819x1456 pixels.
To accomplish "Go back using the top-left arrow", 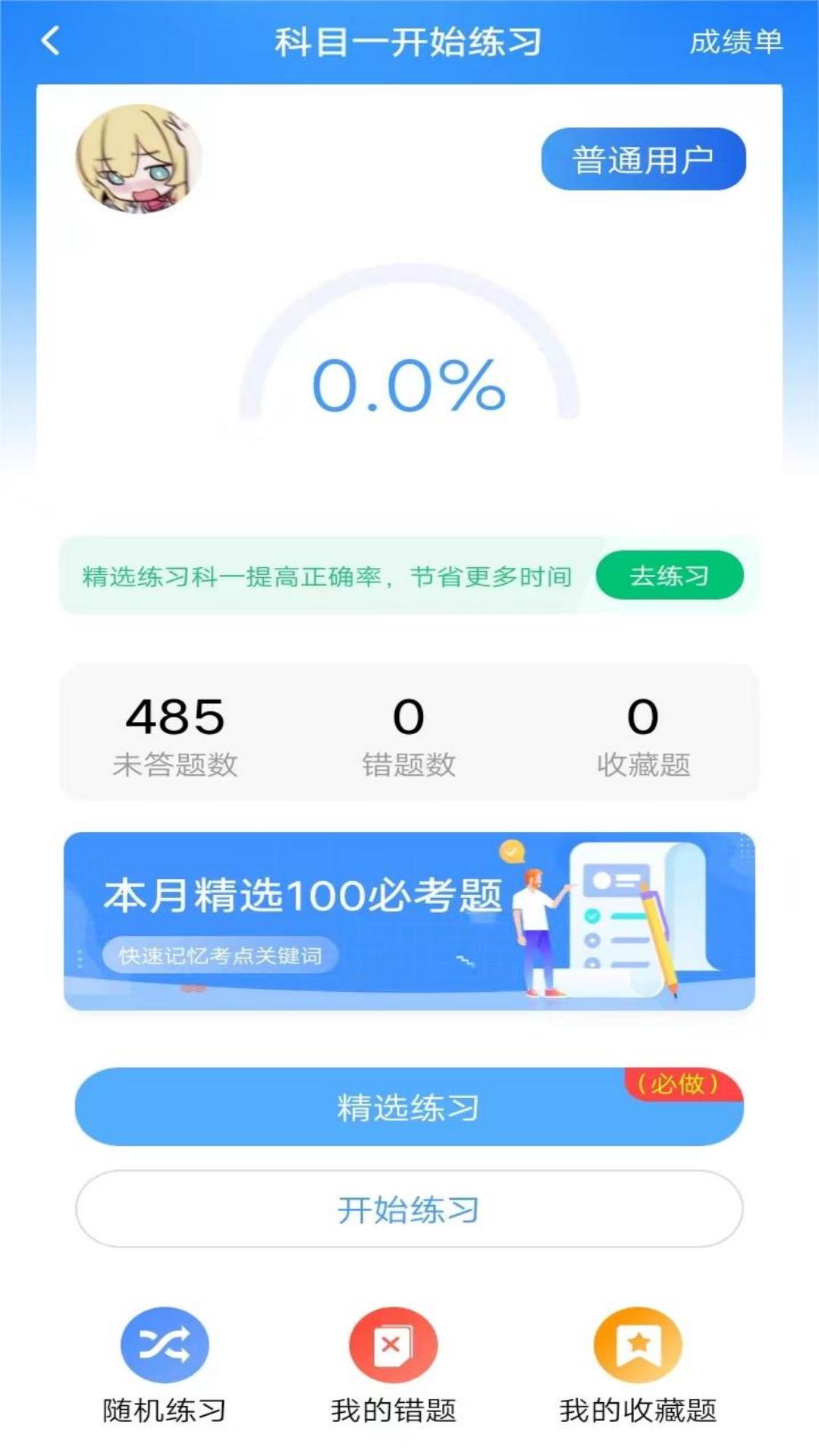I will [x=51, y=41].
